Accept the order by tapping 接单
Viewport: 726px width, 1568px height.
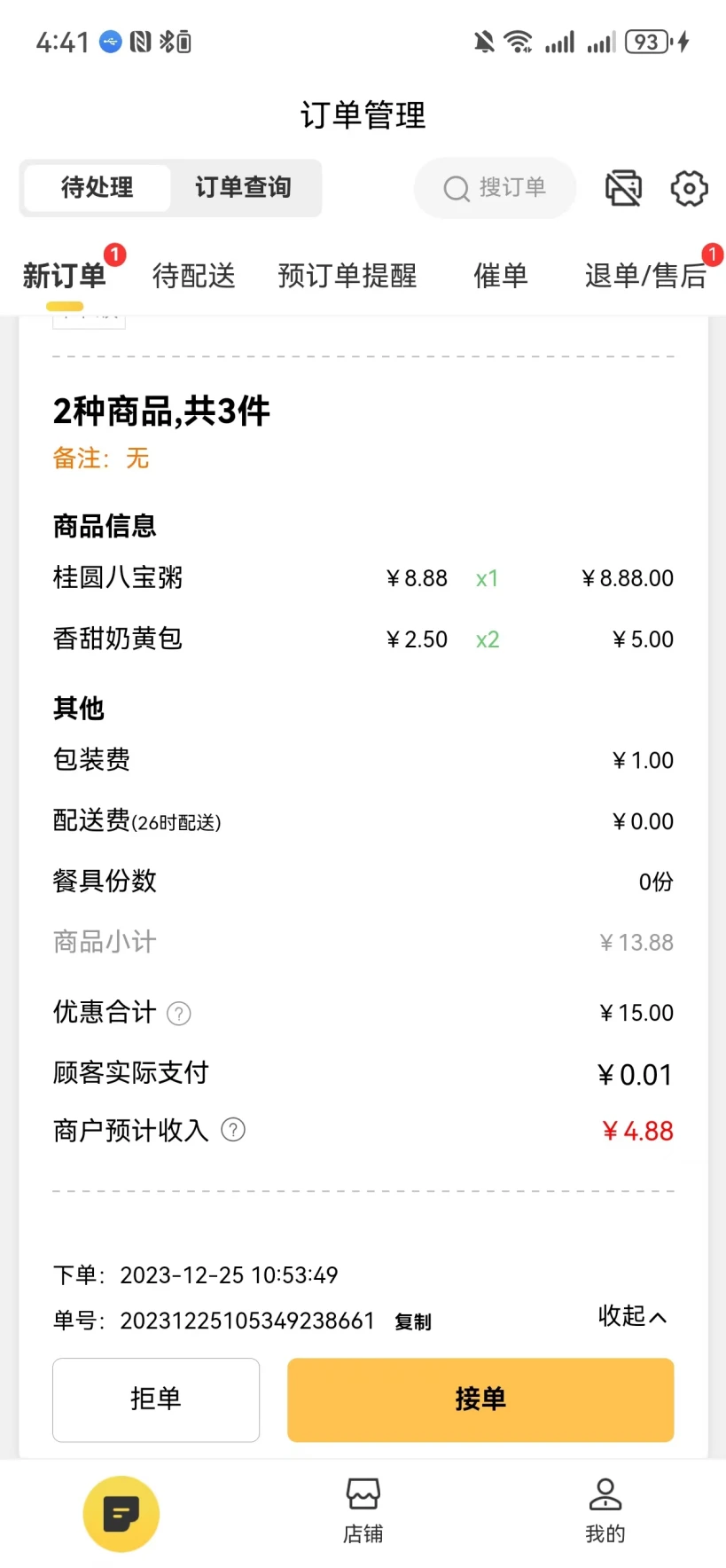(480, 1399)
